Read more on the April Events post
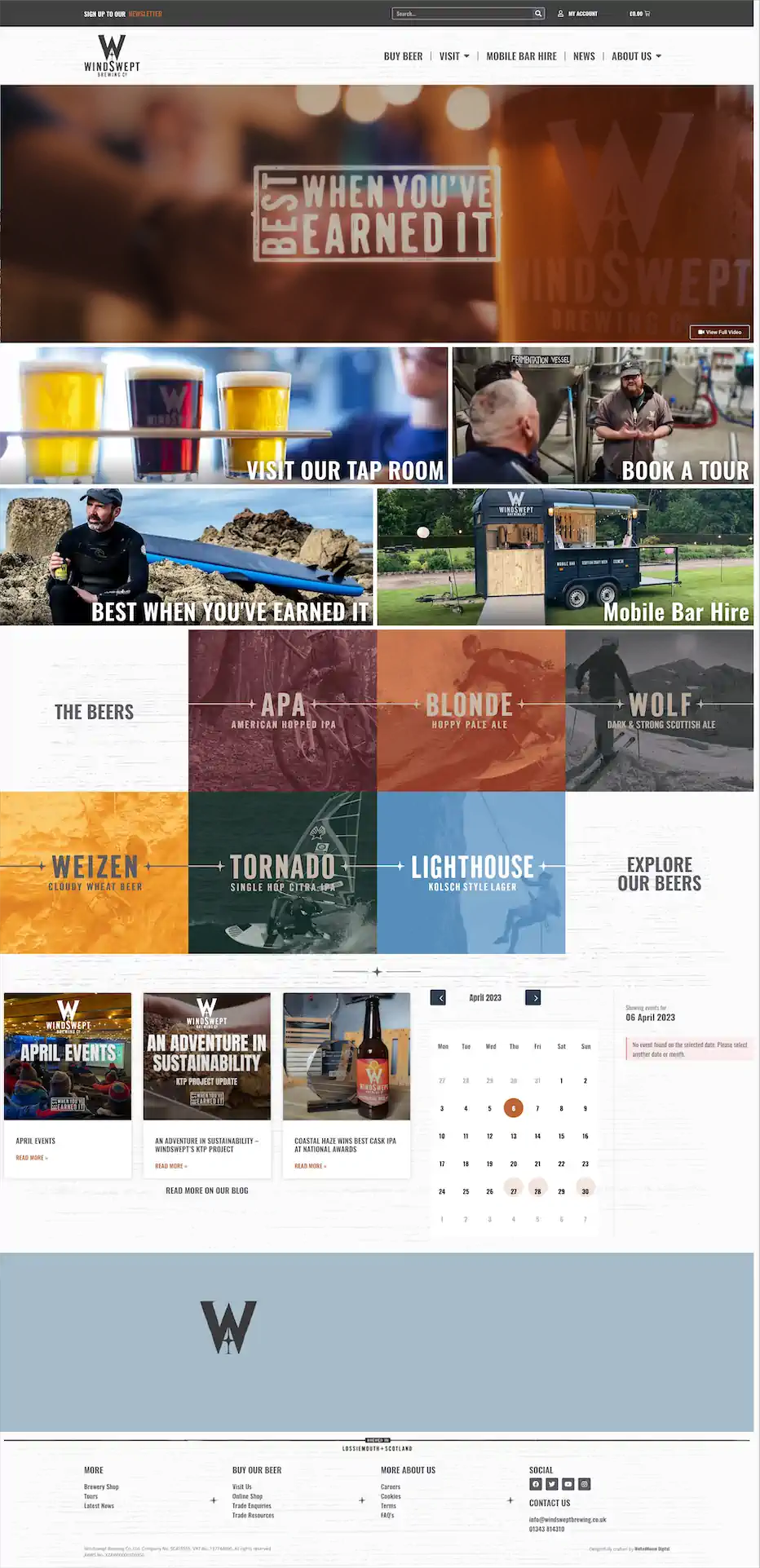Viewport: 760px width, 1568px height. coord(32,1158)
